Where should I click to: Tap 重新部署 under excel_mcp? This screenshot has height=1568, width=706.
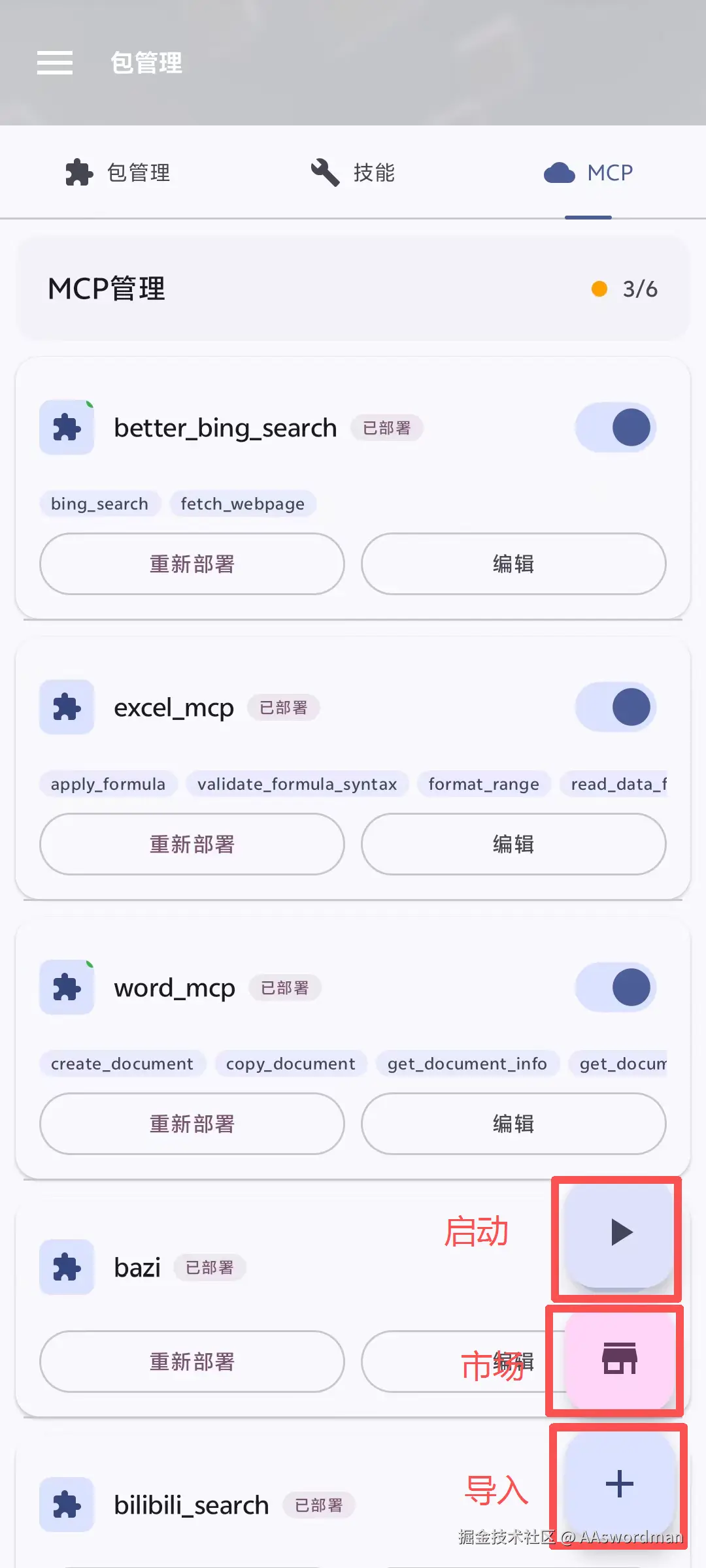[192, 844]
